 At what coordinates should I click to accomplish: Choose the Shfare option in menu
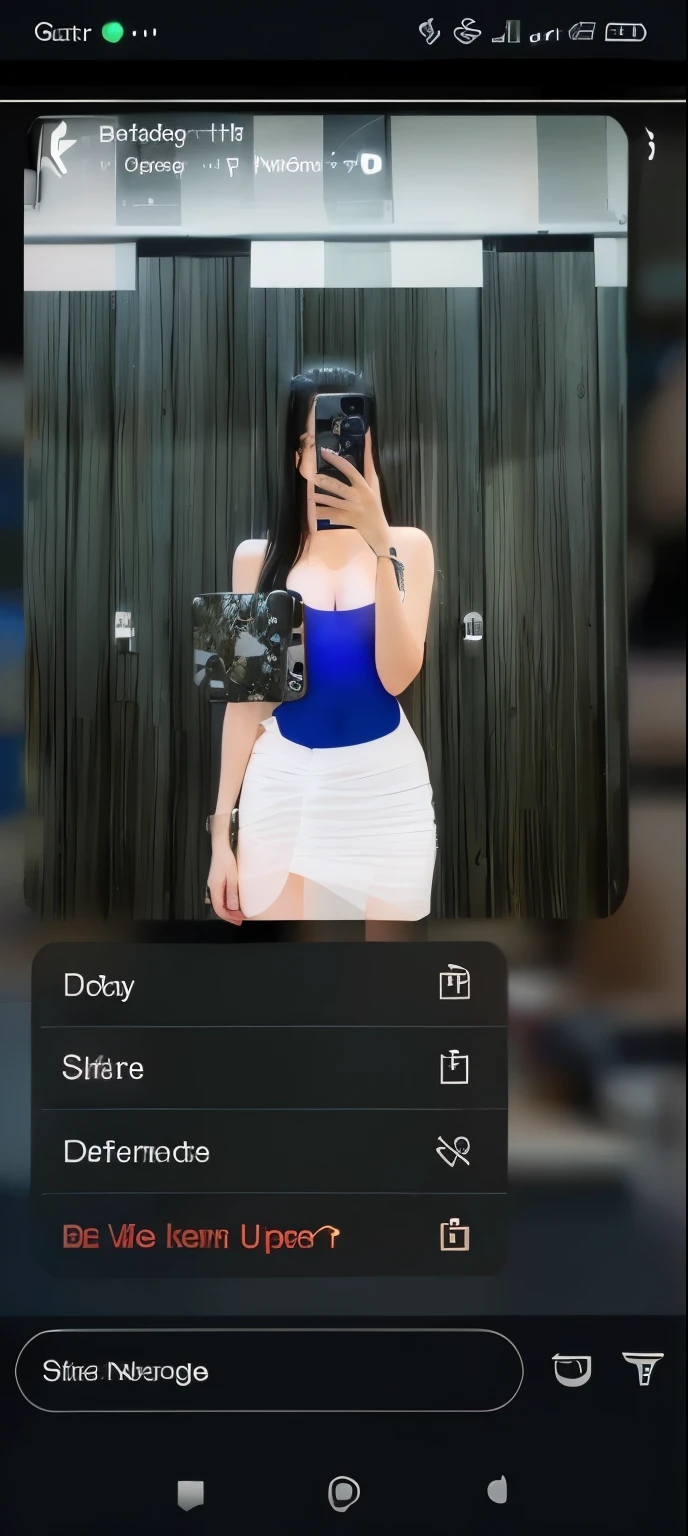click(268, 1068)
